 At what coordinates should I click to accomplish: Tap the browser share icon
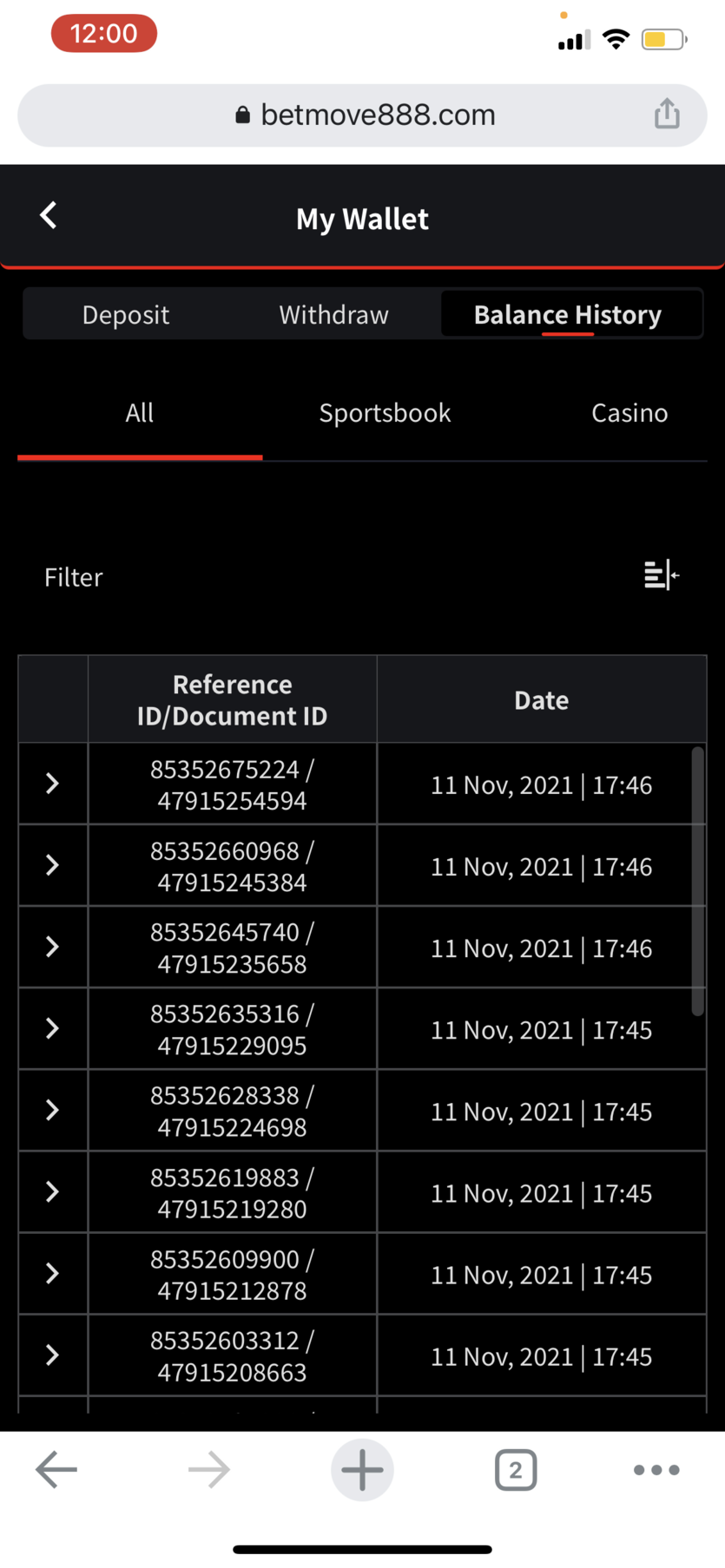point(667,114)
